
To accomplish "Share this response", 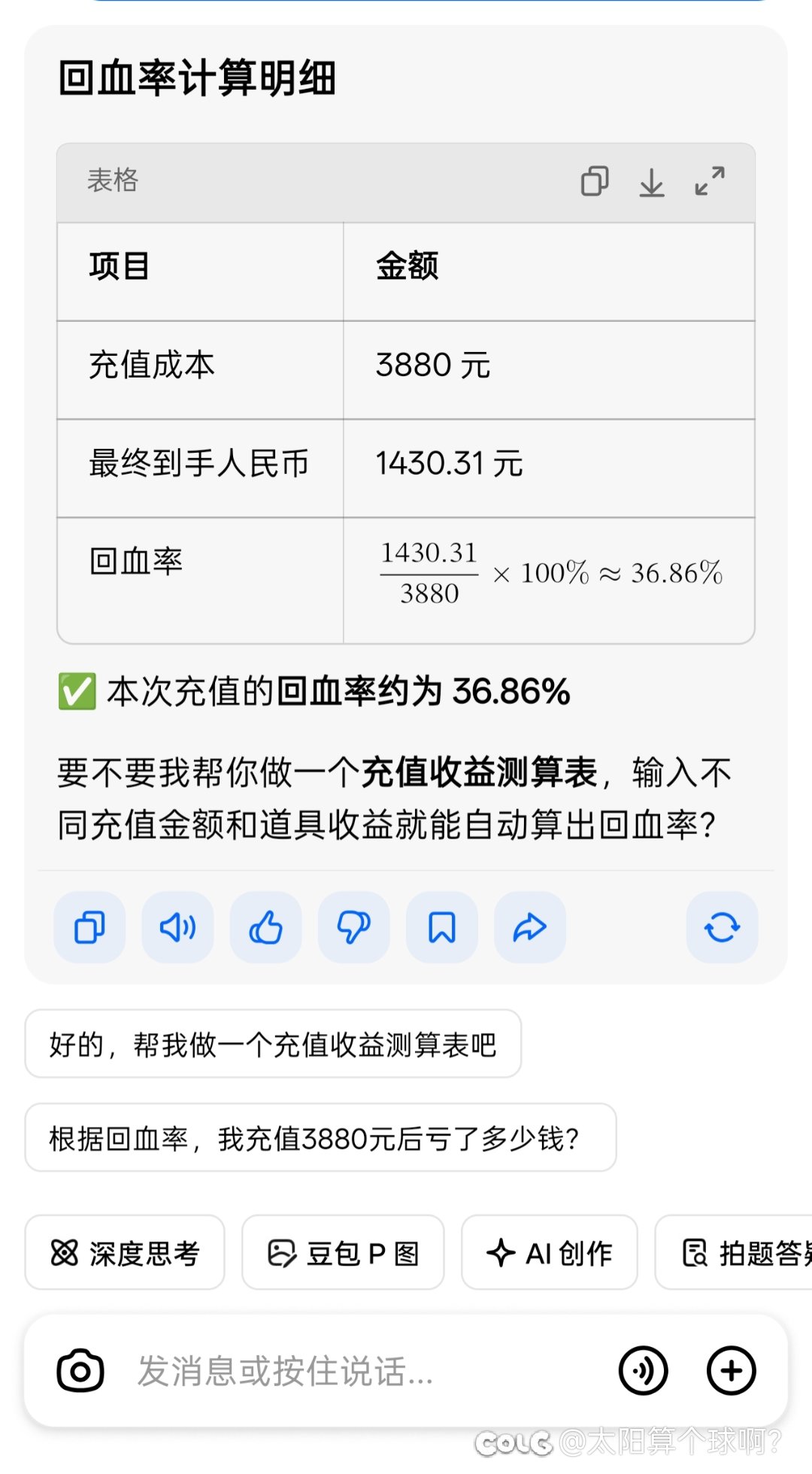I will coord(530,927).
